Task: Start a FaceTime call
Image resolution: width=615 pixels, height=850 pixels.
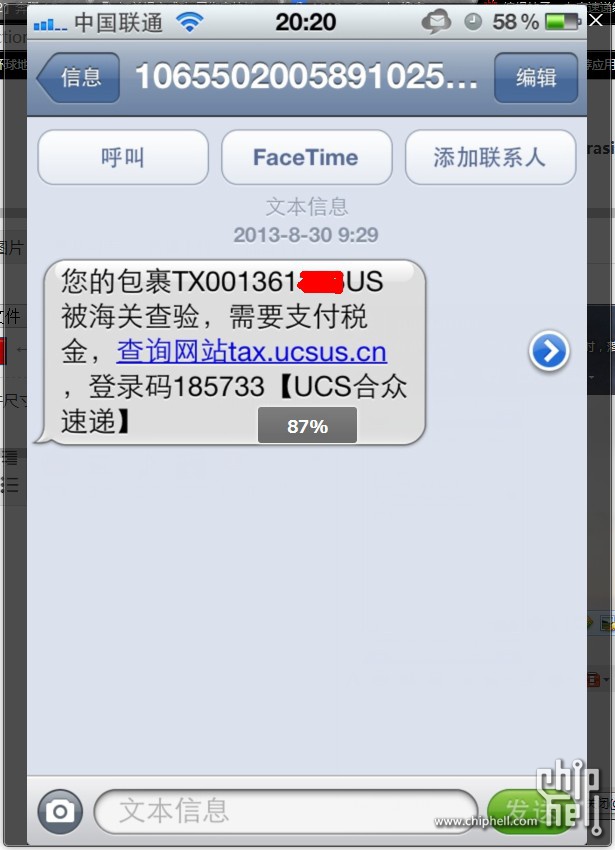Action: 306,157
